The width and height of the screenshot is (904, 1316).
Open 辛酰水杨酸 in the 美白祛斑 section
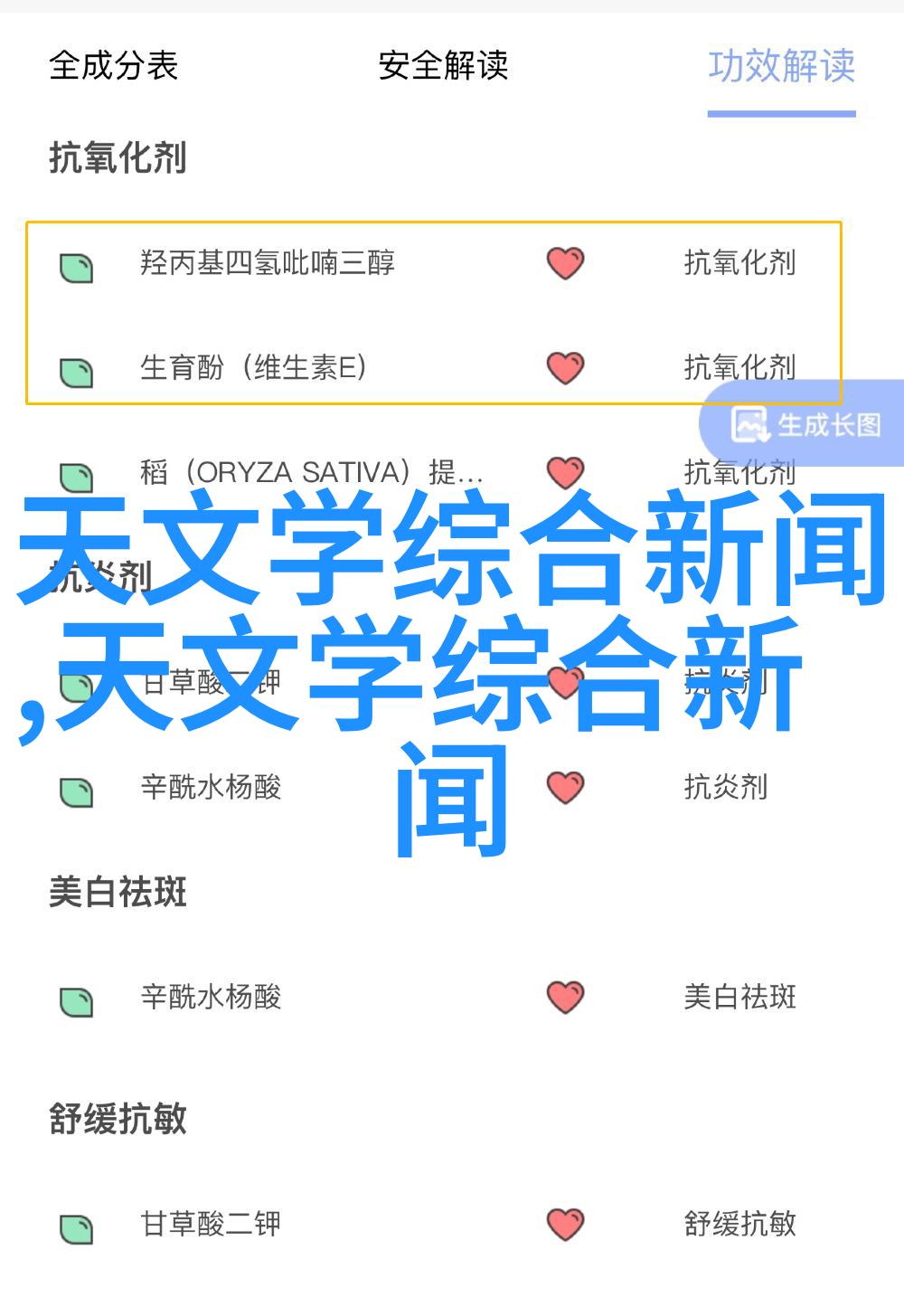click(x=211, y=998)
